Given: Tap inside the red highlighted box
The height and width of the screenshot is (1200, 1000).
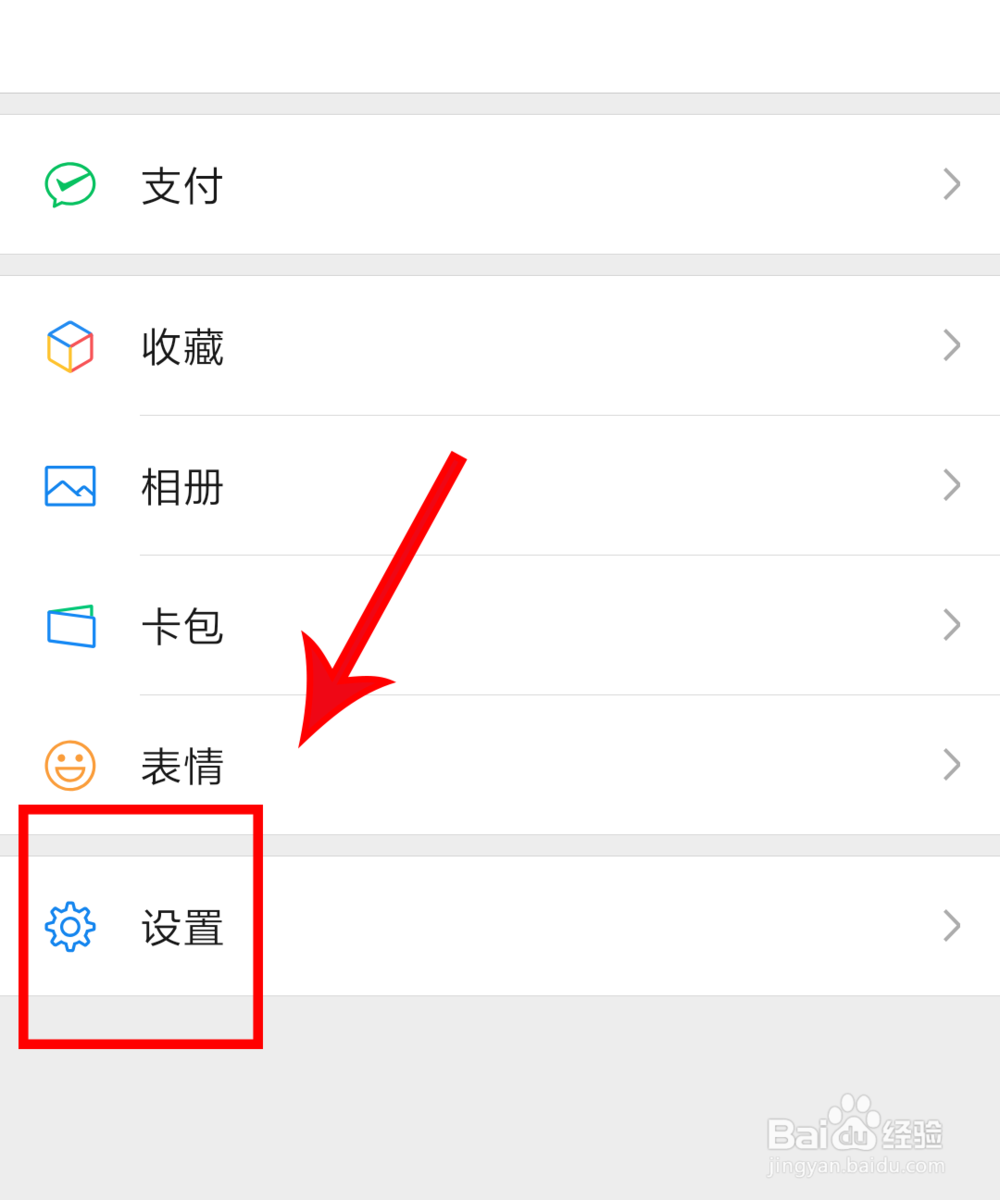Looking at the screenshot, I should tap(140, 925).
